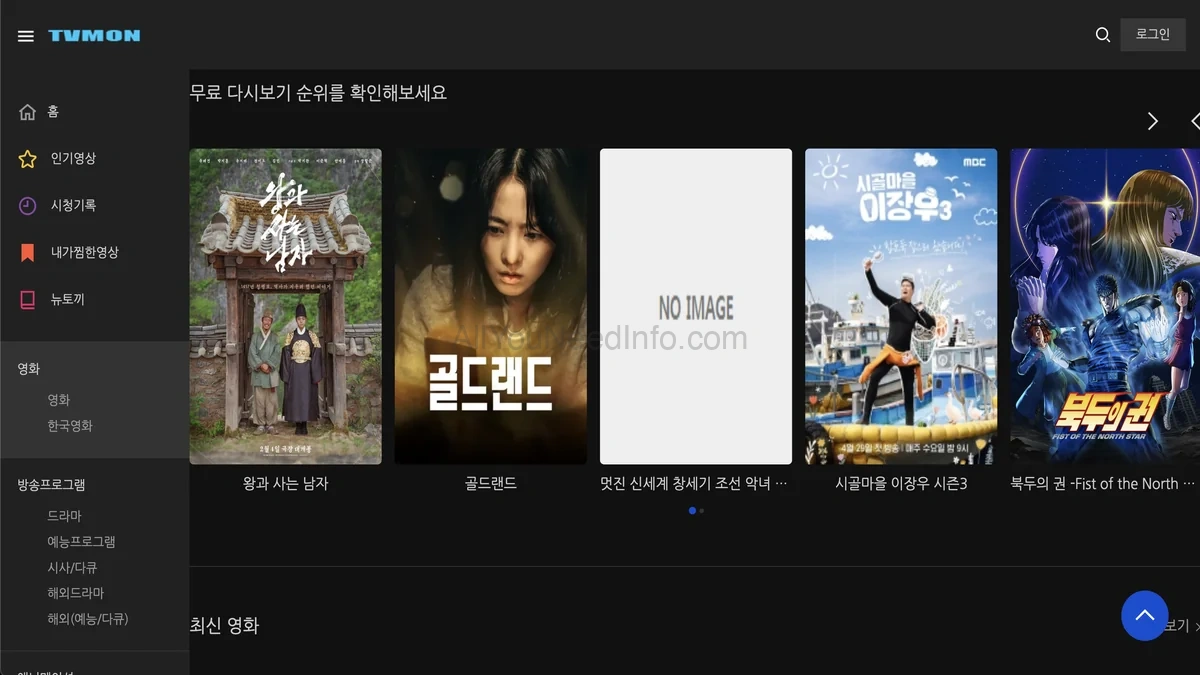1200x675 pixels.
Task: Open the 골드랜드 poster
Action: (x=490, y=306)
